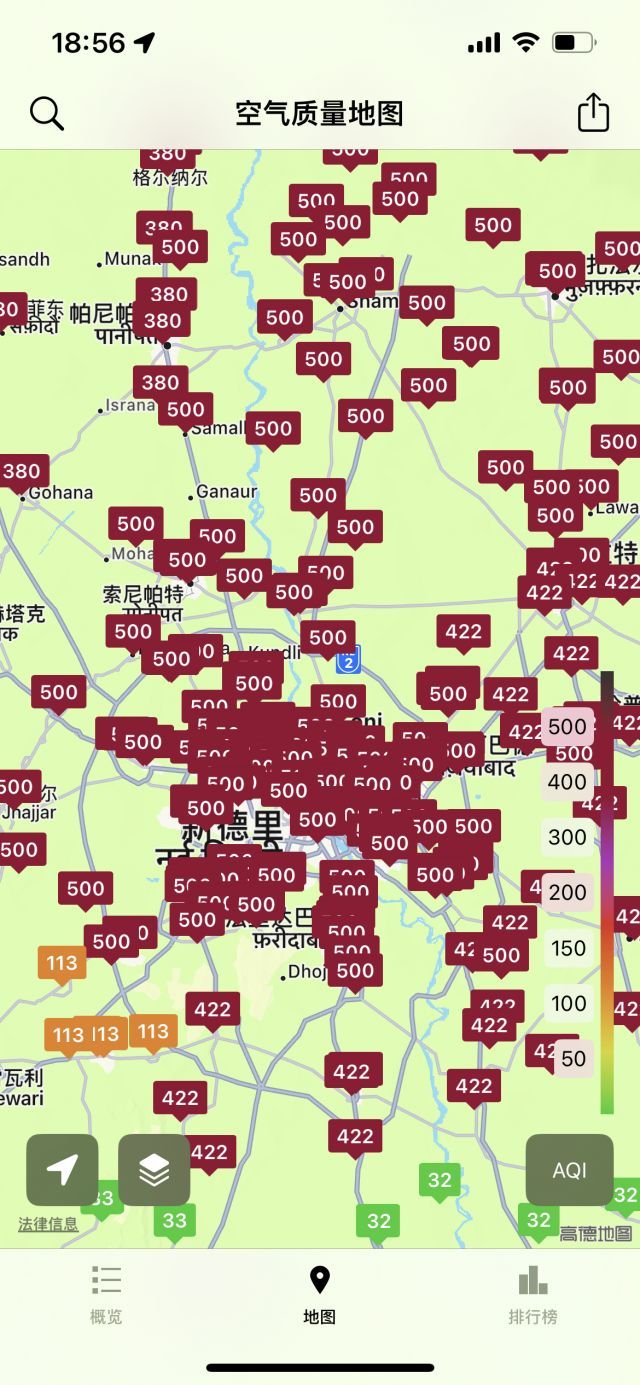Screen dimensions: 640x1385
Task: Open the 法律信息 link
Action: (x=48, y=1224)
